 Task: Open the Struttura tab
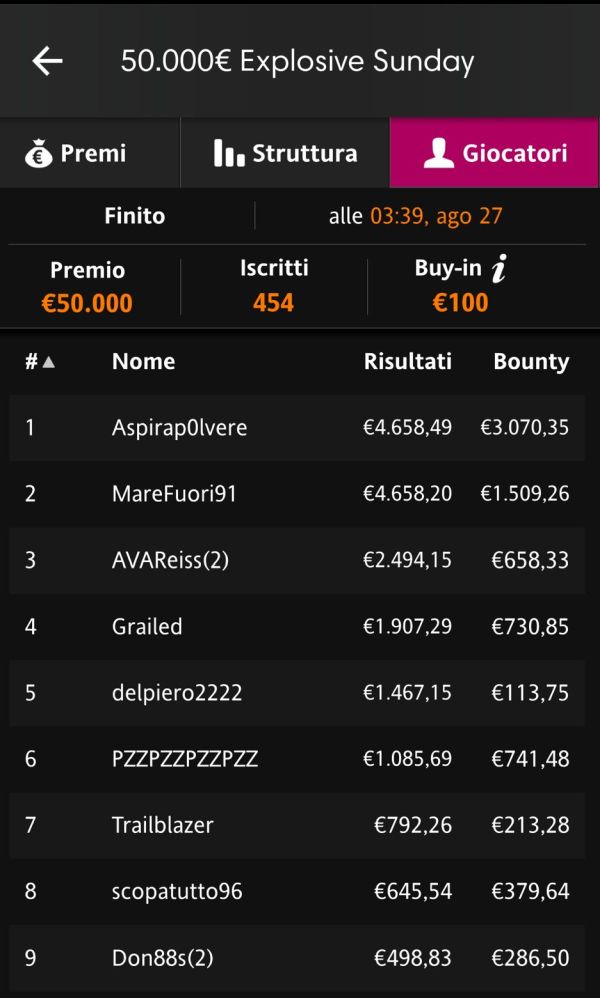(x=285, y=153)
